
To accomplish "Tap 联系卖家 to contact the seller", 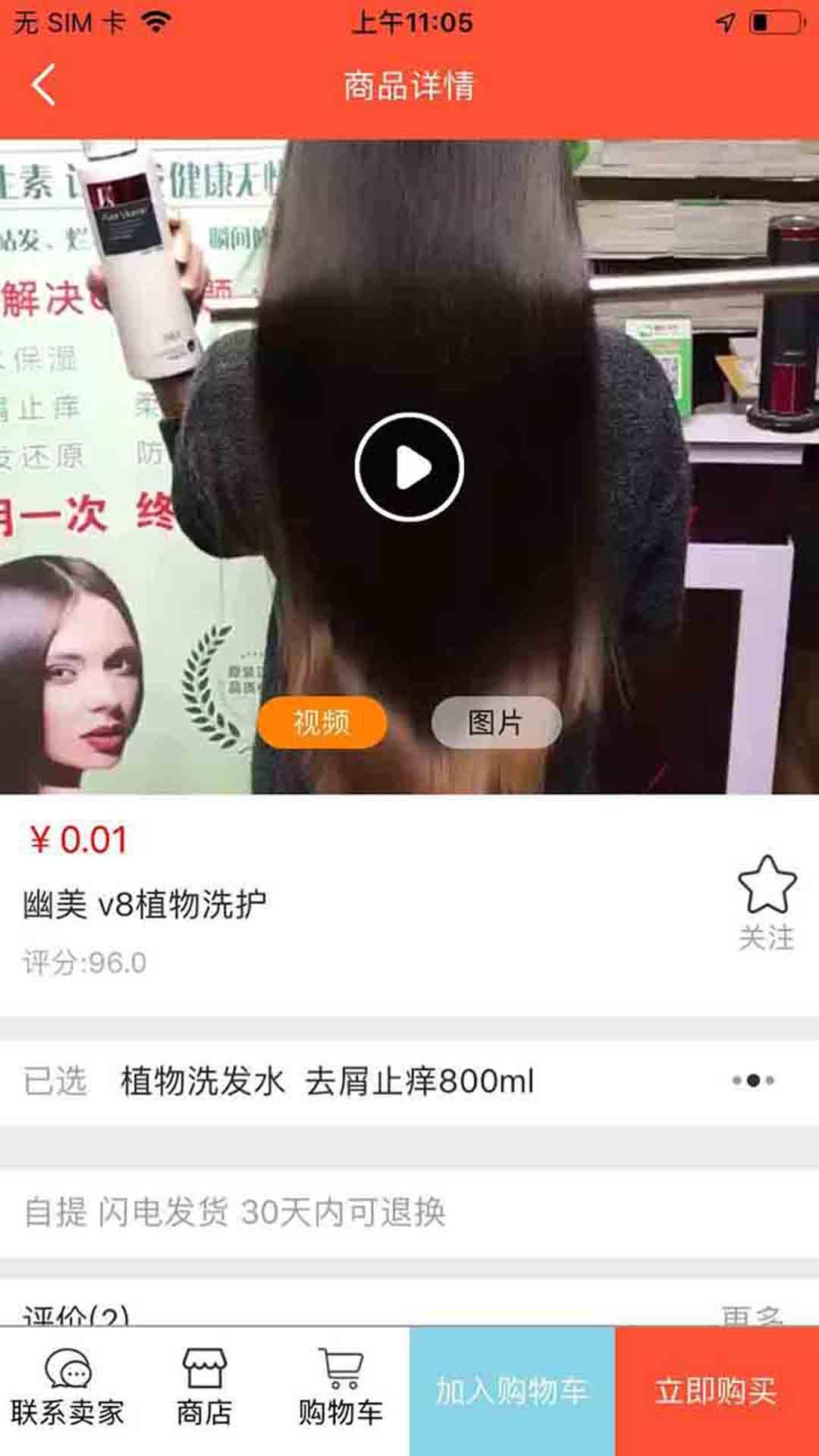I will click(67, 1391).
